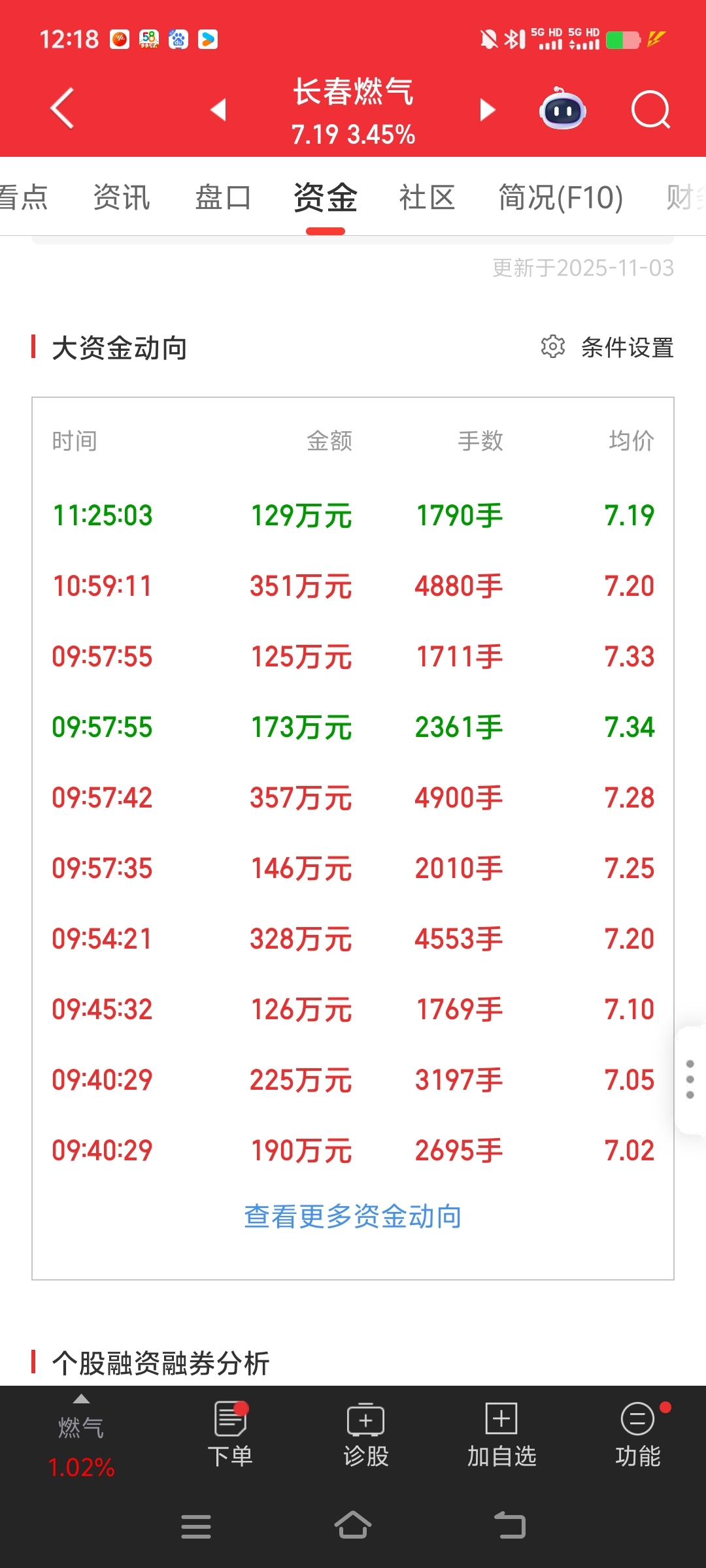Switch to the 盘口 tab

tap(224, 197)
